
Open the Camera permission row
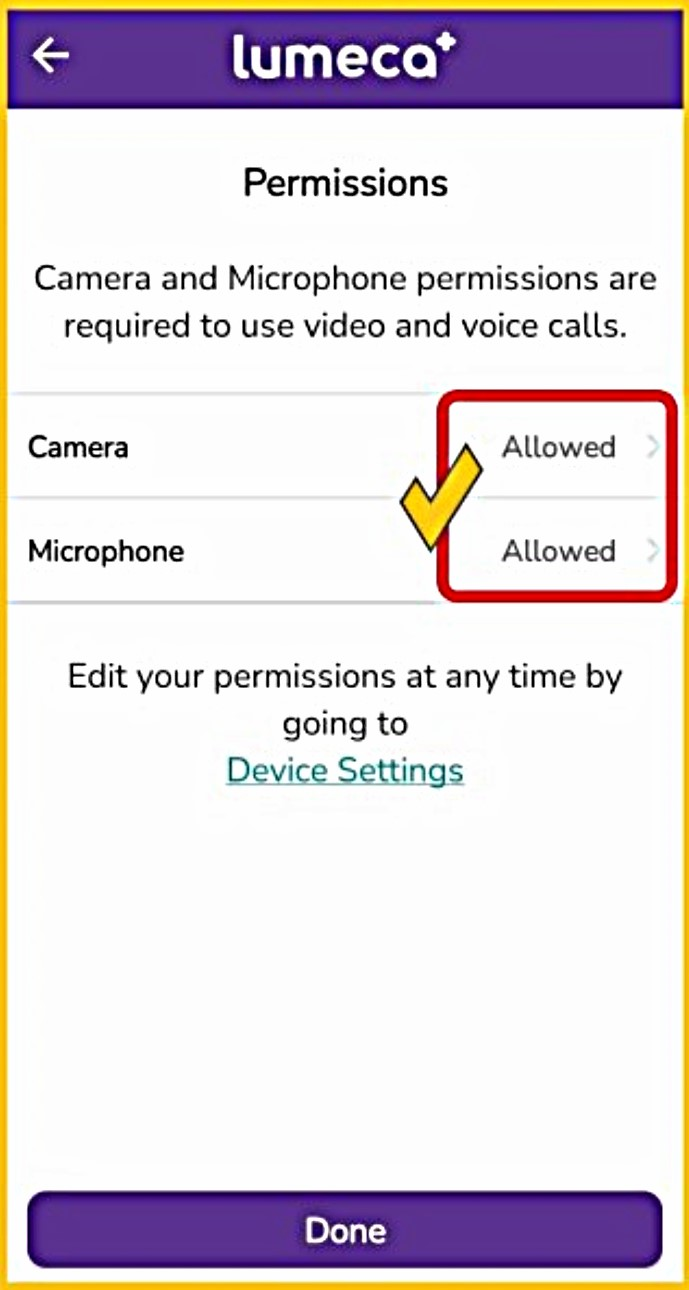pos(340,447)
